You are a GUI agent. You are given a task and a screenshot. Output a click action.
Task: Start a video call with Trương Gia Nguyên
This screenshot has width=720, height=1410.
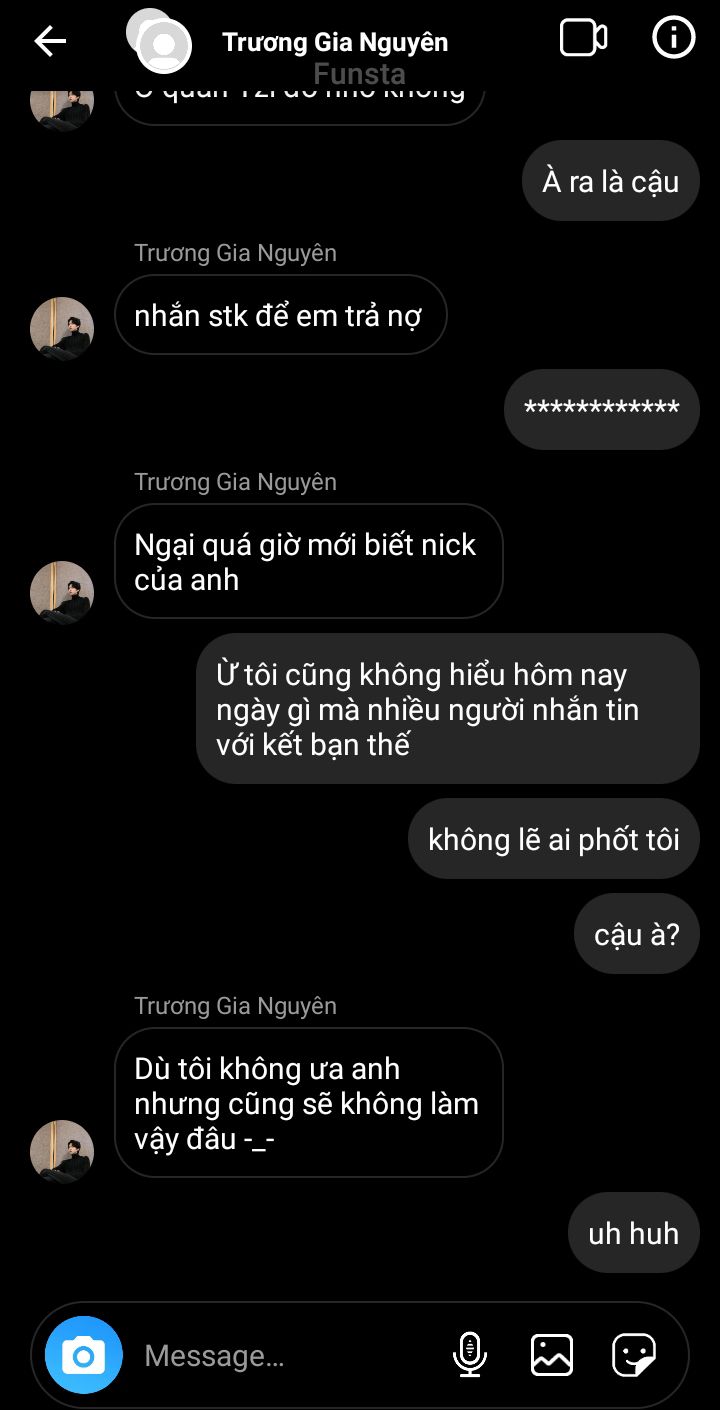click(x=583, y=39)
